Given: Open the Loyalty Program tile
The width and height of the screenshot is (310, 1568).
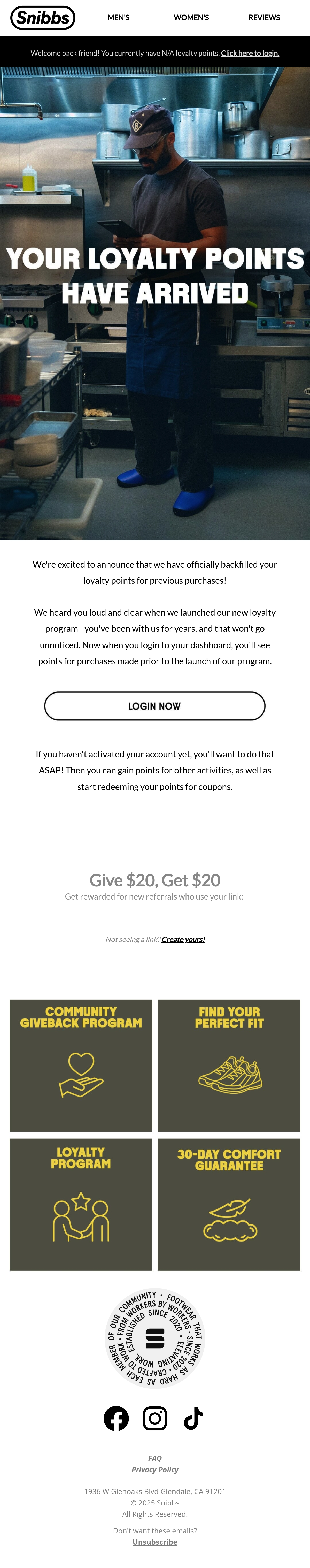Looking at the screenshot, I should [x=81, y=1204].
